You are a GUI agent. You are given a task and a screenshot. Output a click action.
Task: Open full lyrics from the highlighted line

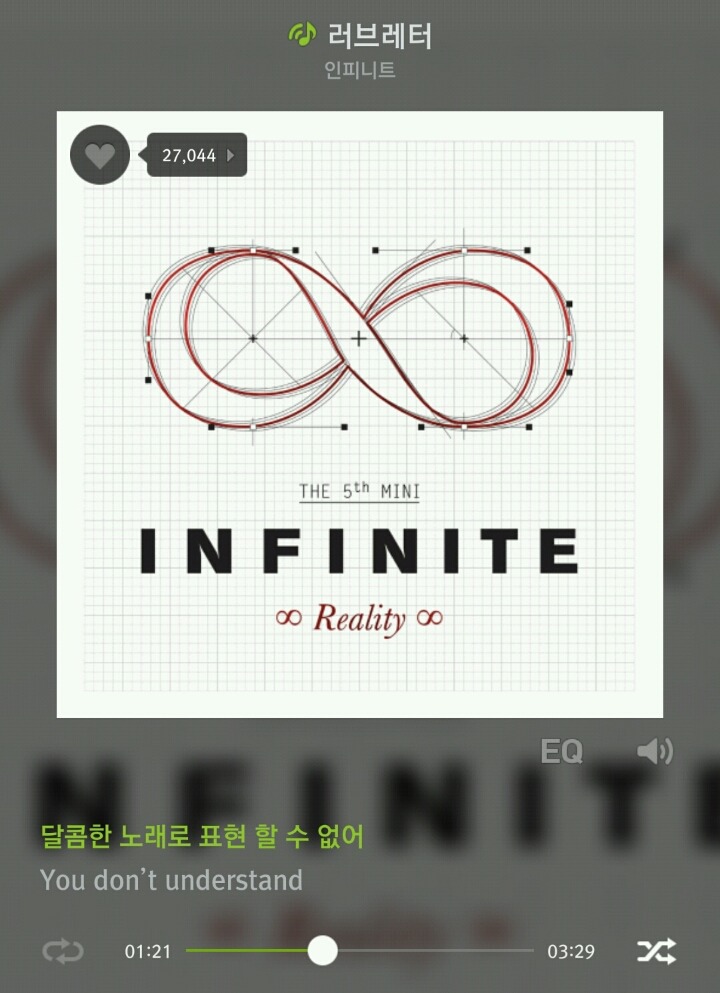pos(202,835)
